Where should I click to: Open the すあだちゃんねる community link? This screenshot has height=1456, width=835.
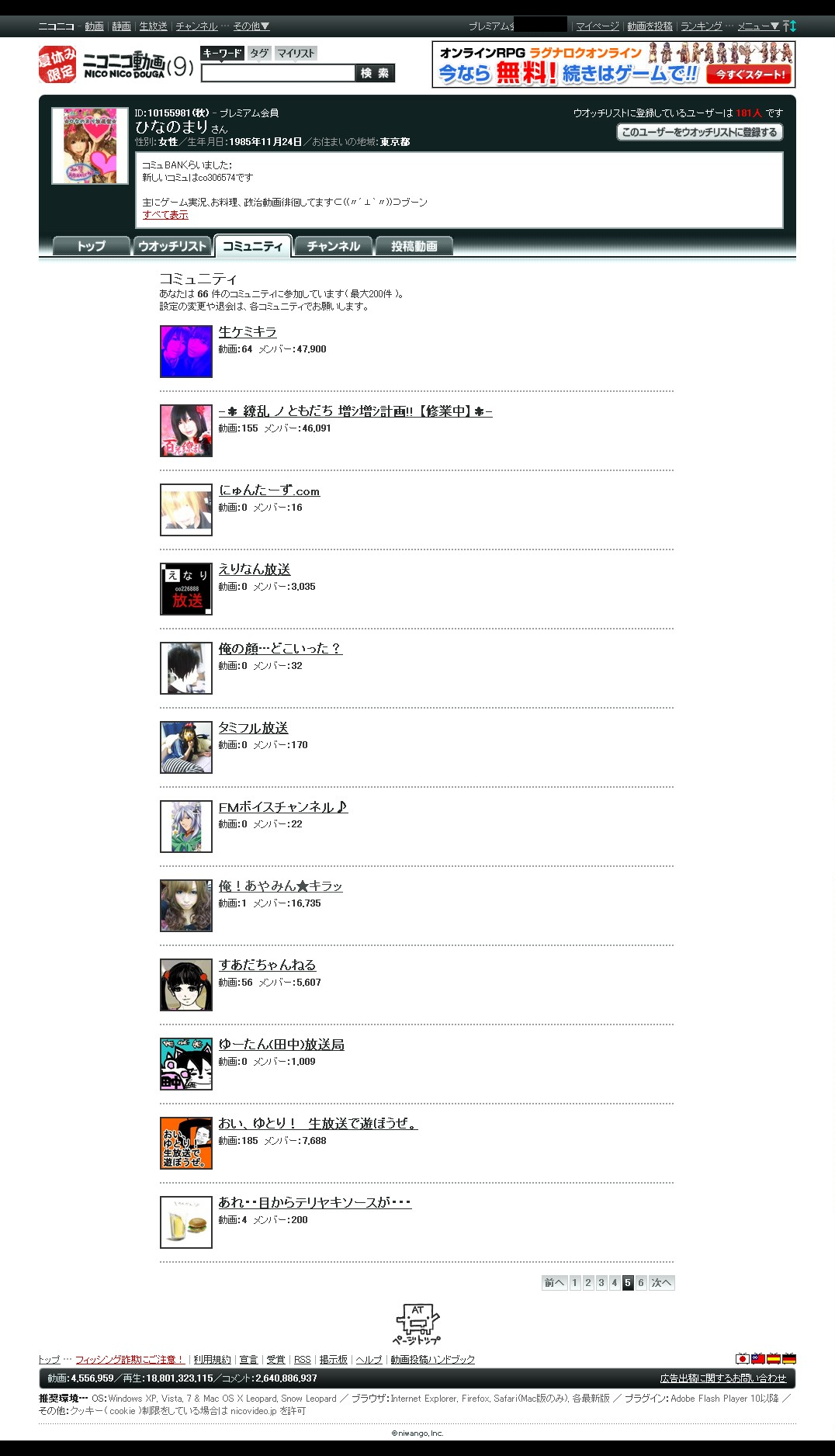[x=267, y=965]
